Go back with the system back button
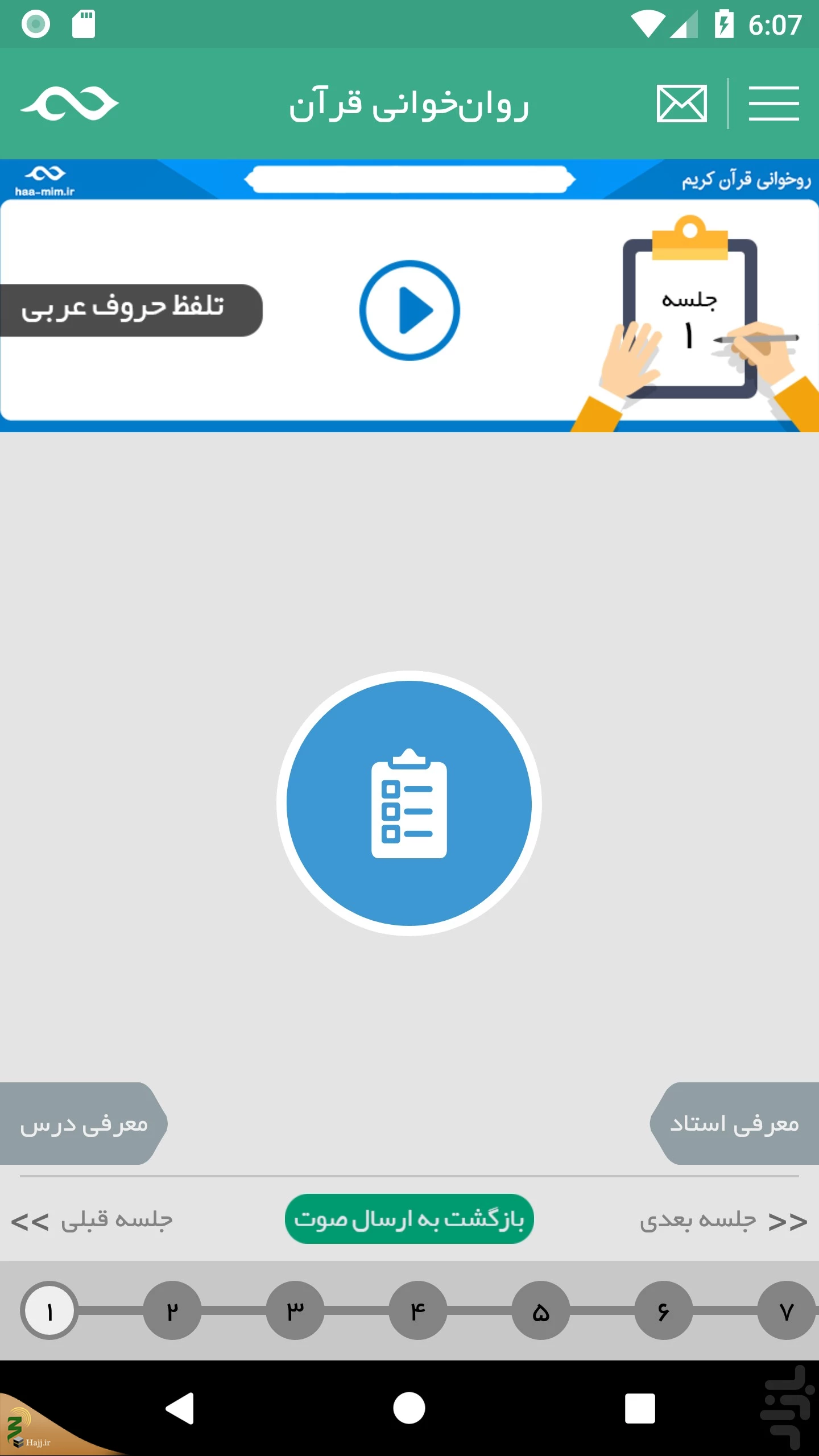 coord(180,1408)
